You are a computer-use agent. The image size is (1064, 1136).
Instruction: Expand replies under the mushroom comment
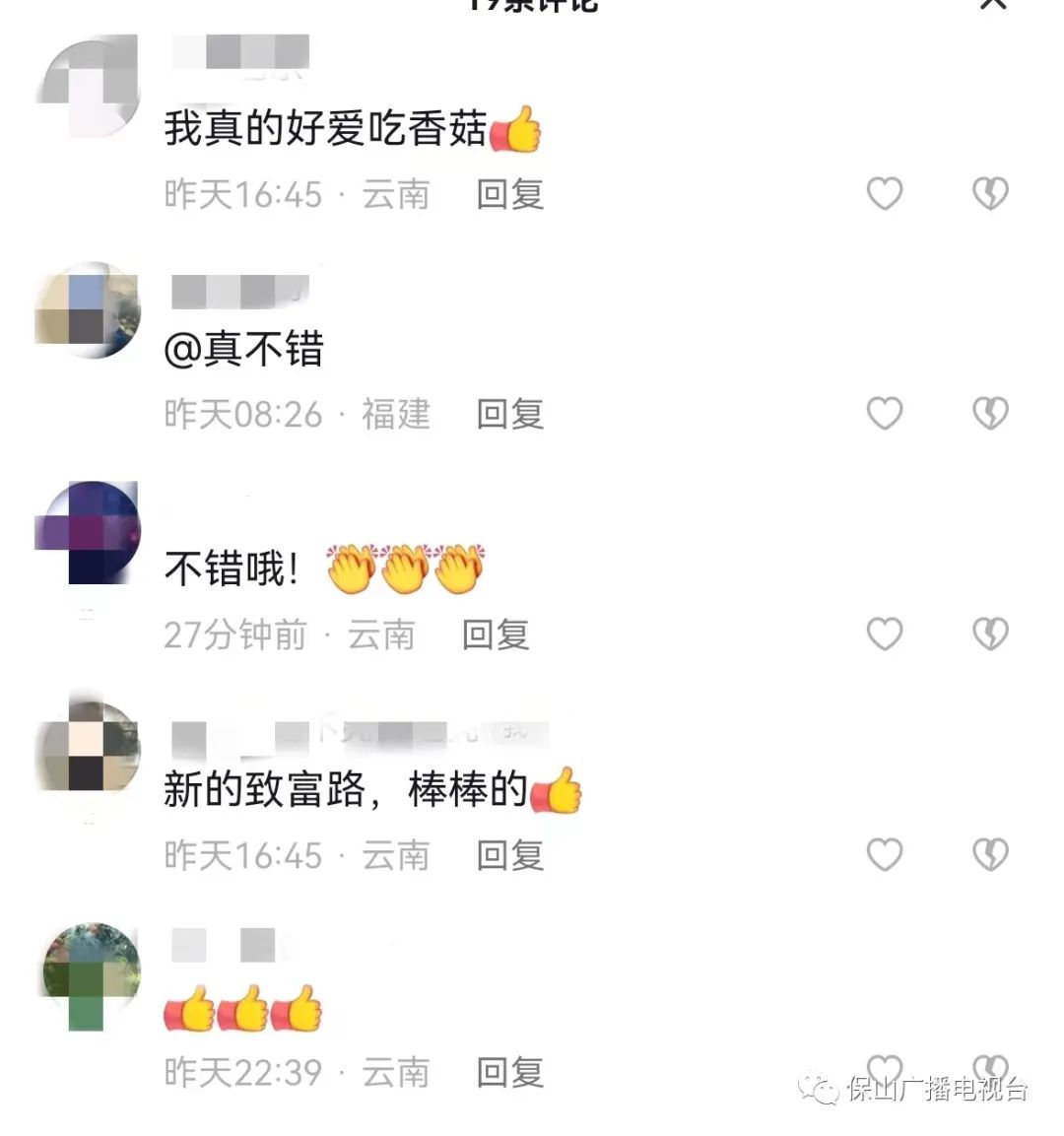click(508, 194)
